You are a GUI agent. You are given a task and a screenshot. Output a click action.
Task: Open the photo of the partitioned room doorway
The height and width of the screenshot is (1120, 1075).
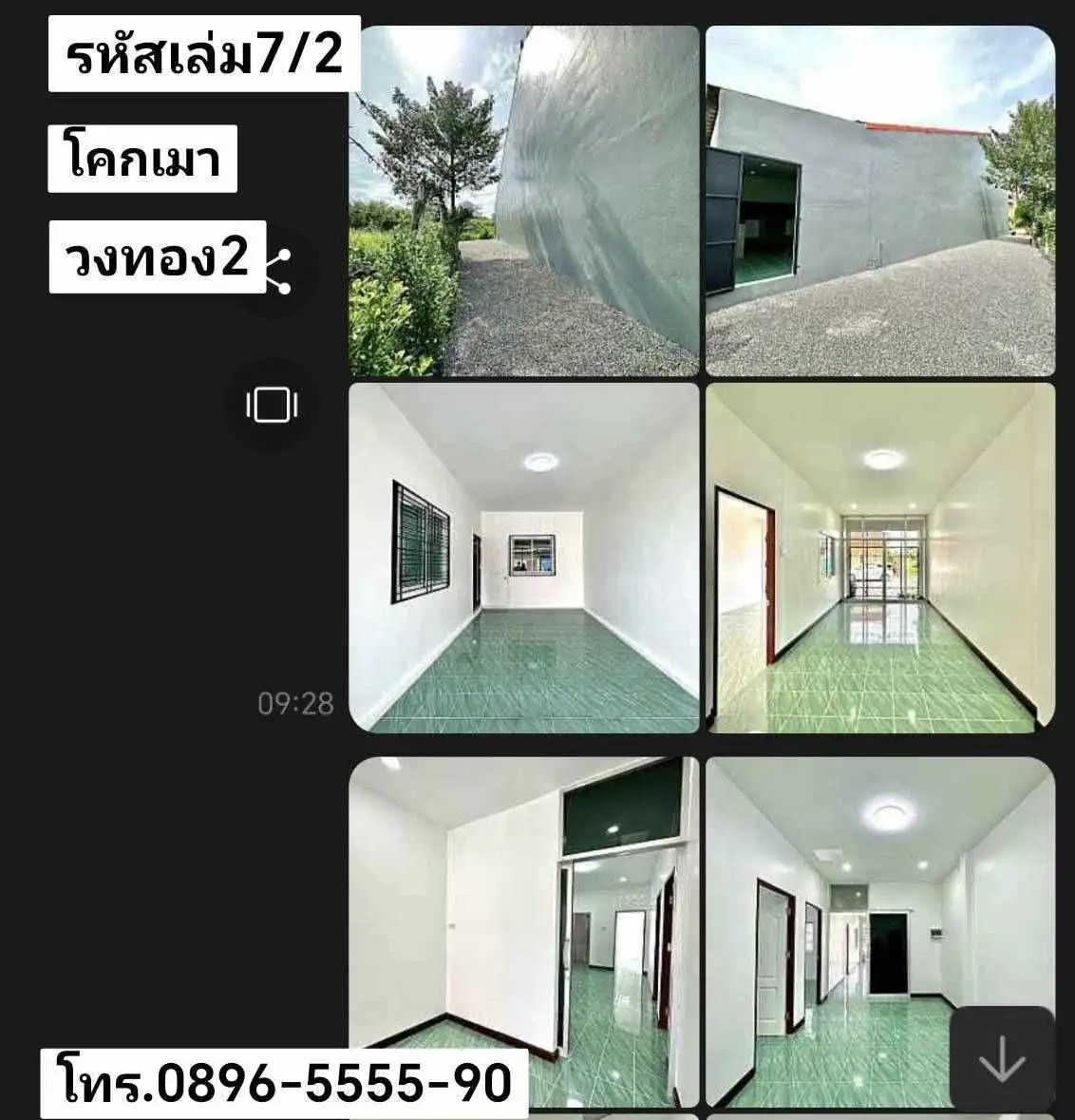point(524,931)
